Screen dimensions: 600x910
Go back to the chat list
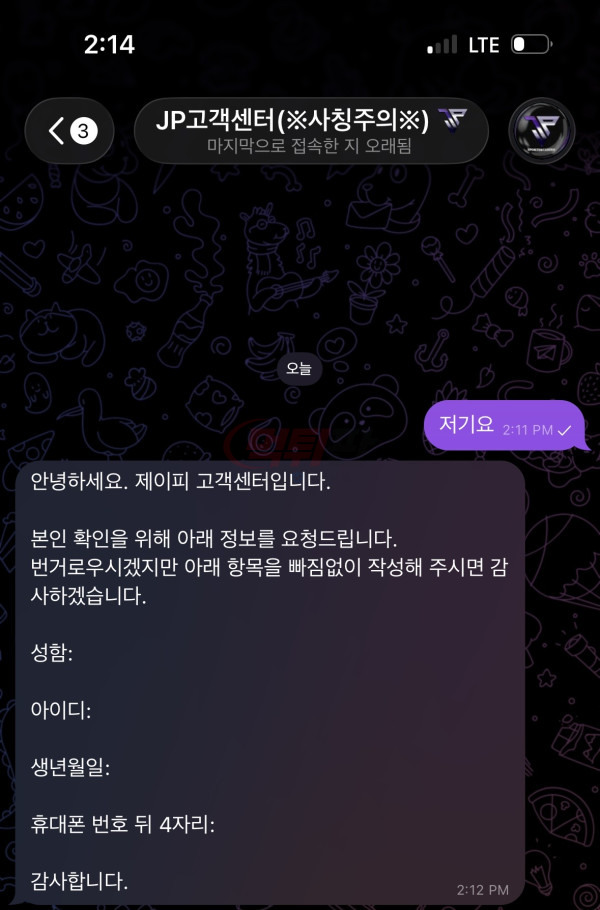(x=70, y=131)
